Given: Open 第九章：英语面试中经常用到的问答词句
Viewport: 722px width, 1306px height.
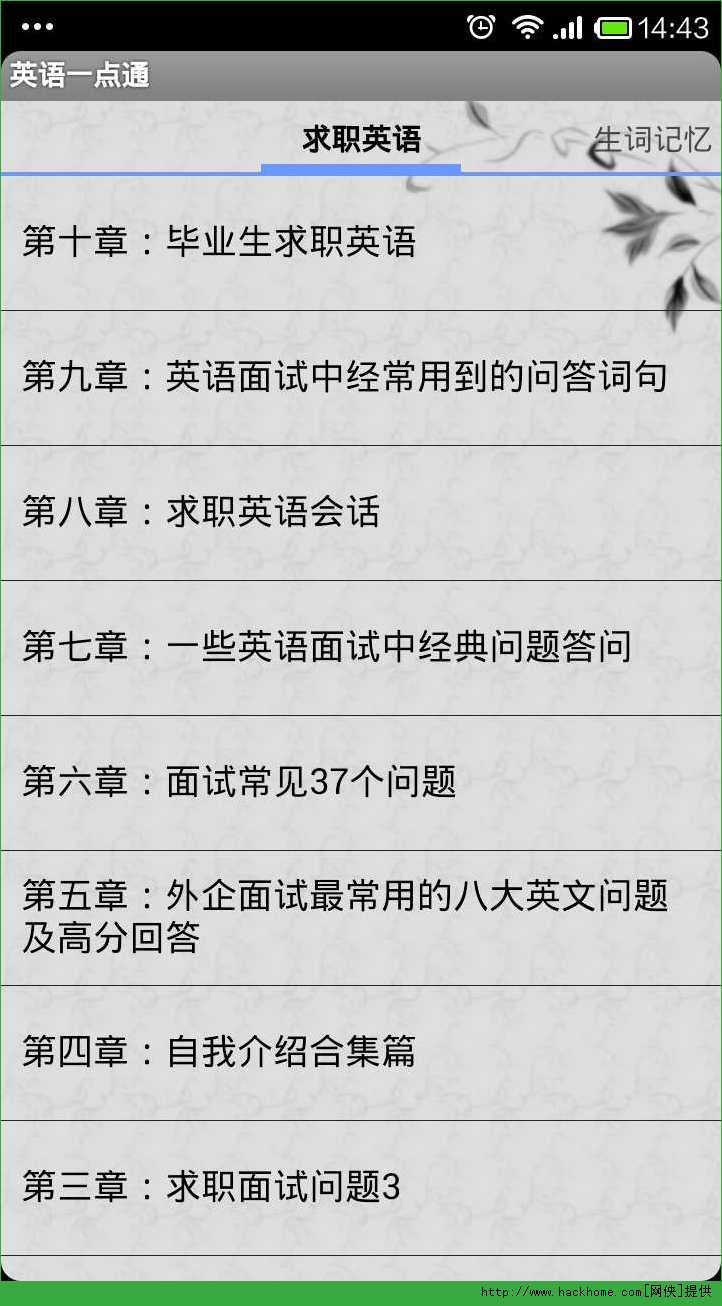Looking at the screenshot, I should point(360,377).
